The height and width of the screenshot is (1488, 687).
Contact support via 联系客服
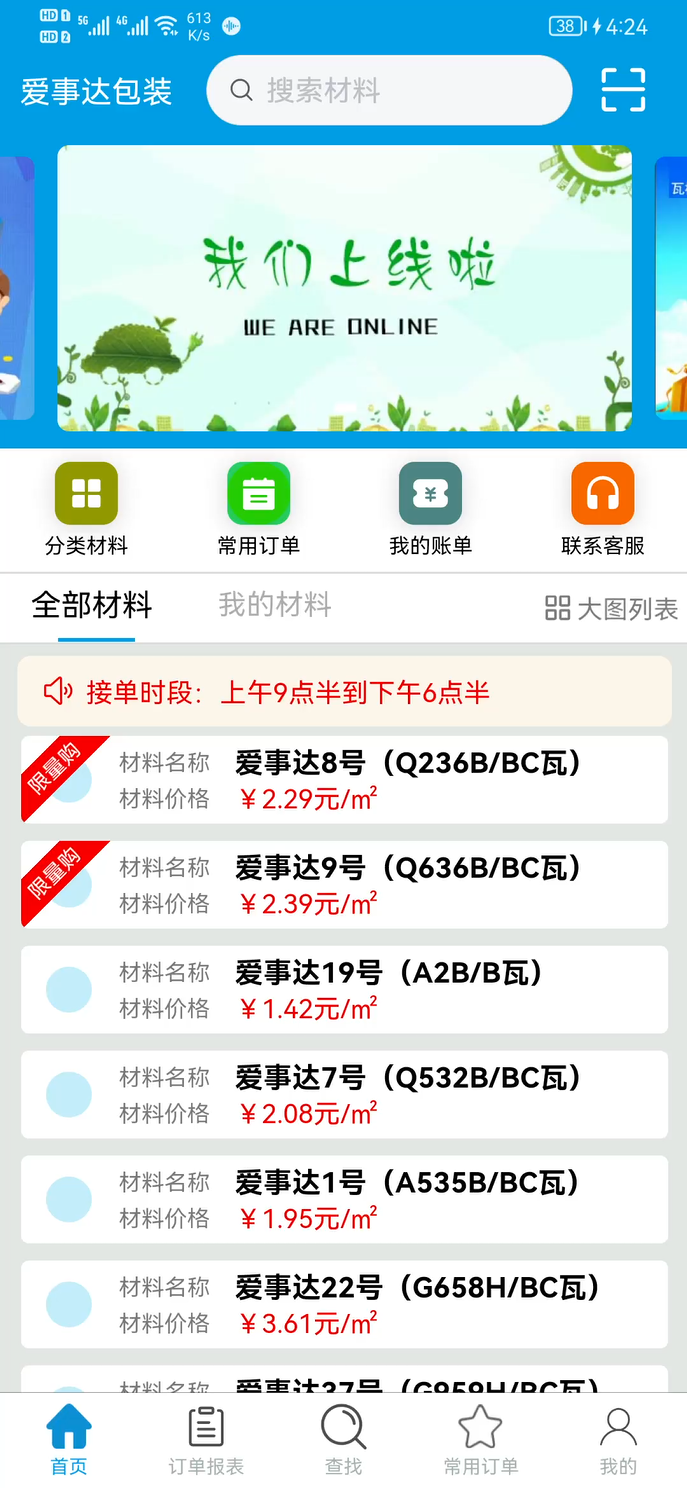(x=602, y=508)
